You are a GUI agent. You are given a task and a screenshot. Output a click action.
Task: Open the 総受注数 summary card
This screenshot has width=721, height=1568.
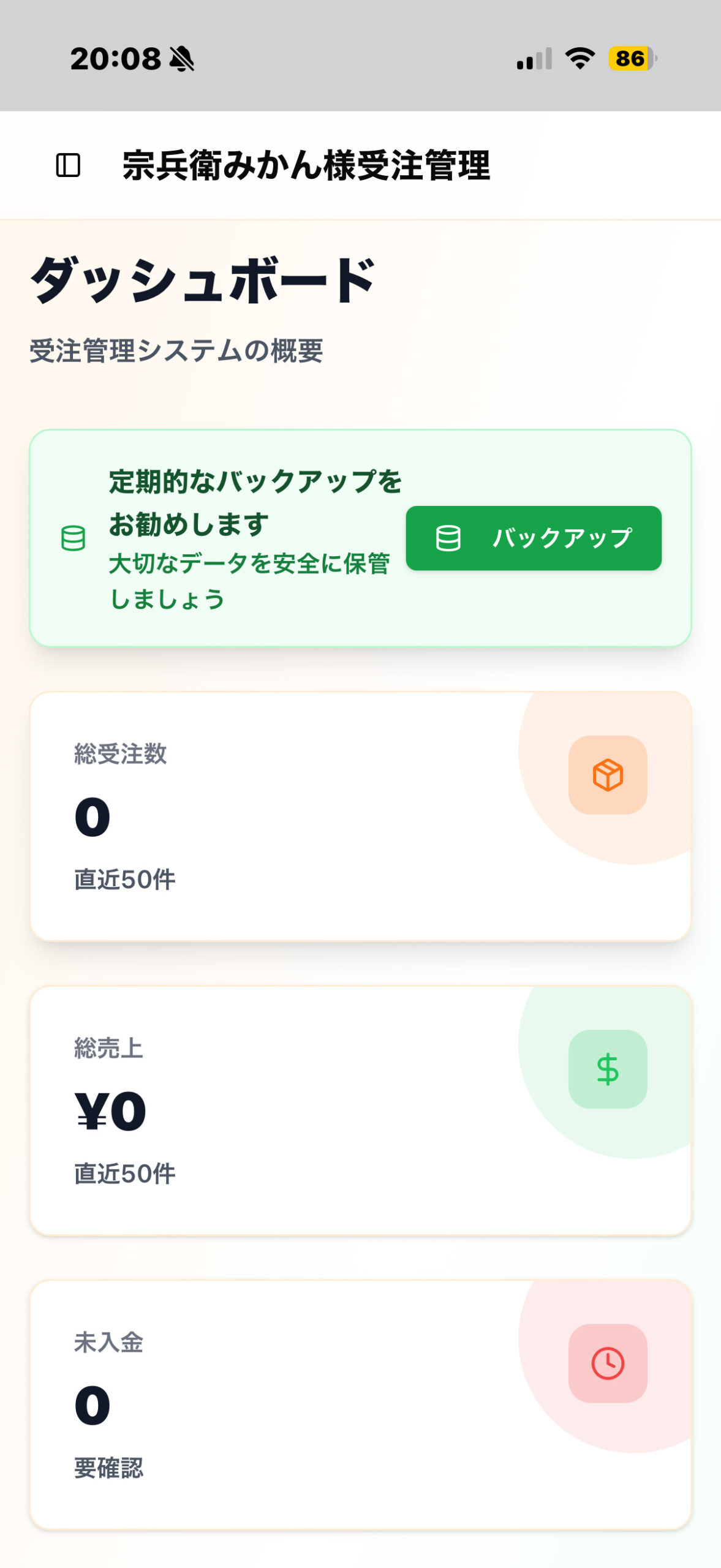point(361,815)
